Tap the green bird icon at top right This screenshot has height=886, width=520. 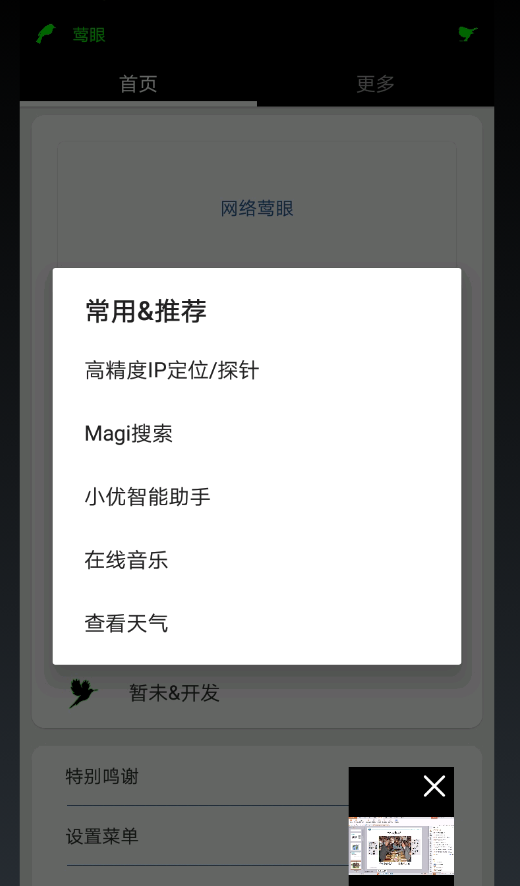467,33
